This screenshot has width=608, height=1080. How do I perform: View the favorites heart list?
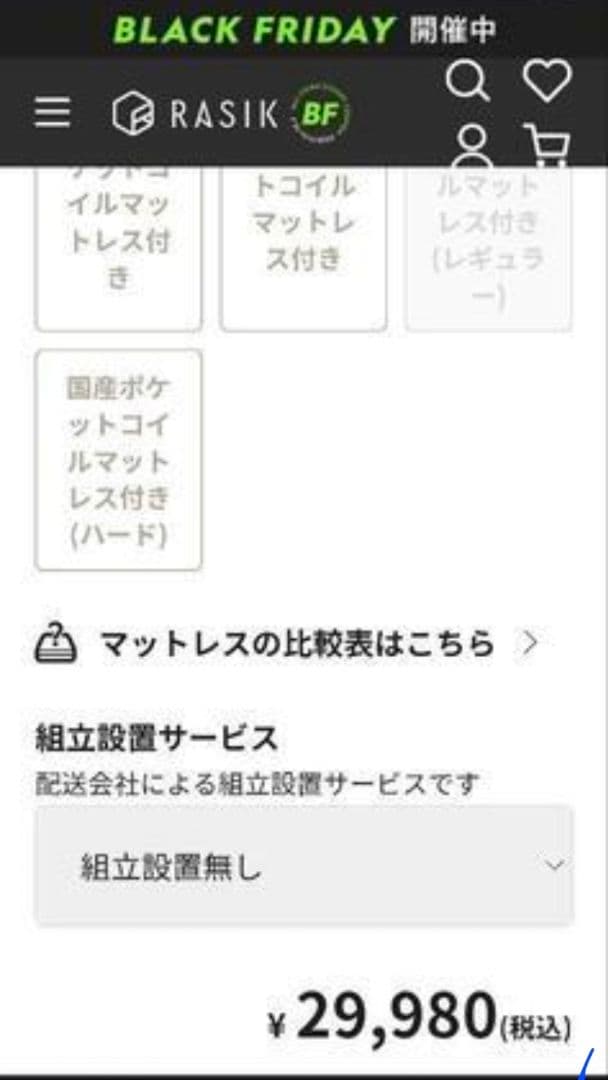tap(547, 80)
